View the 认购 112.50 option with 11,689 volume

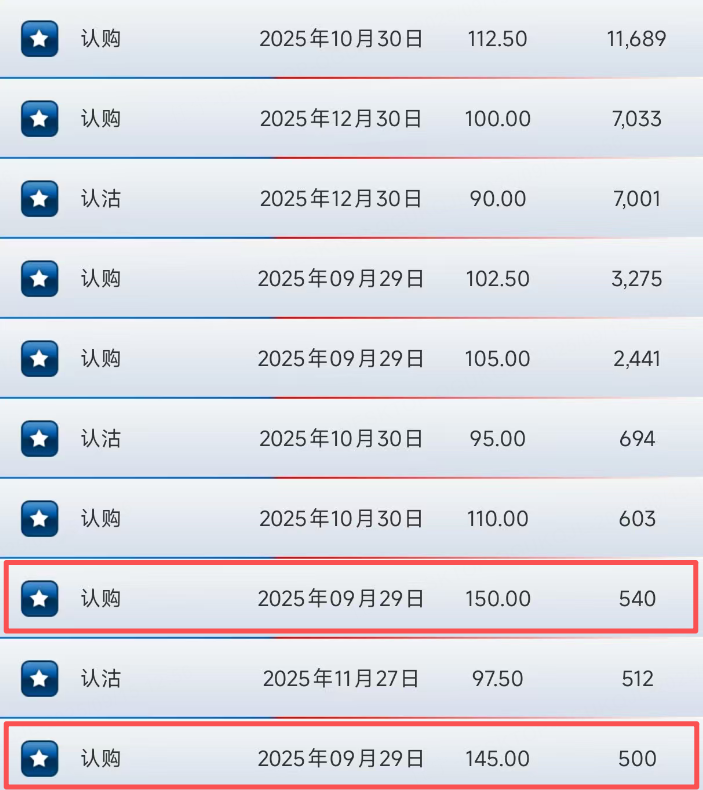[x=351, y=39]
